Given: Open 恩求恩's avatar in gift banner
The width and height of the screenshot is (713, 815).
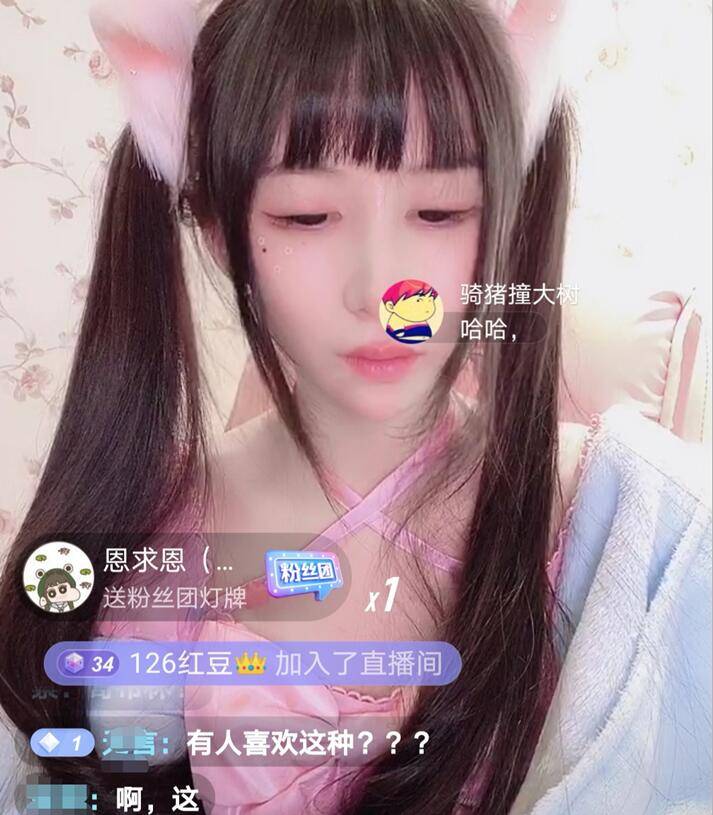Looking at the screenshot, I should (58, 577).
